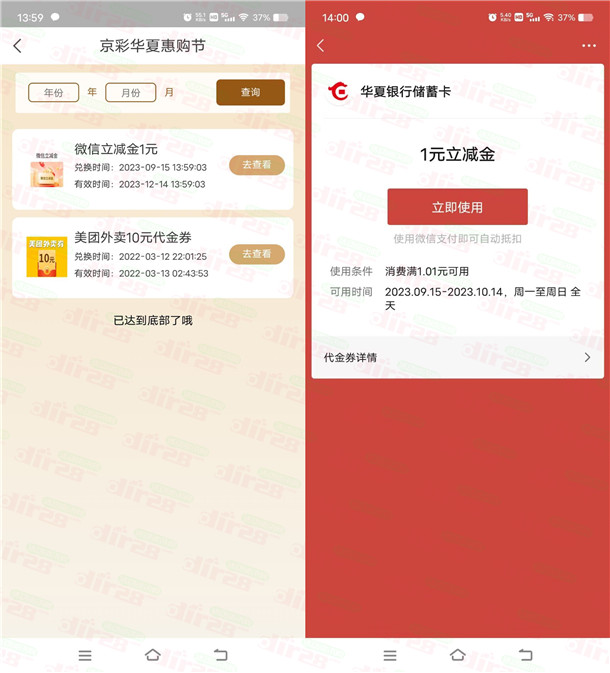The width and height of the screenshot is (610, 673).
Task: Tap 立即使用 to use the 1元立减金
Action: pyautogui.click(x=457, y=207)
